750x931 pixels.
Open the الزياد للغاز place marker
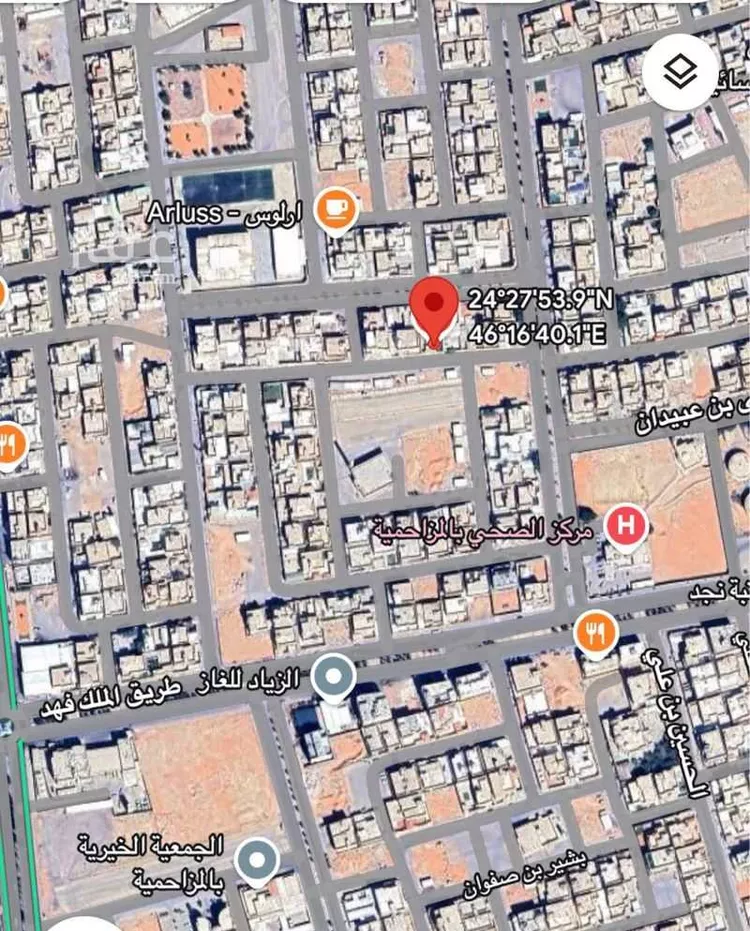333,679
